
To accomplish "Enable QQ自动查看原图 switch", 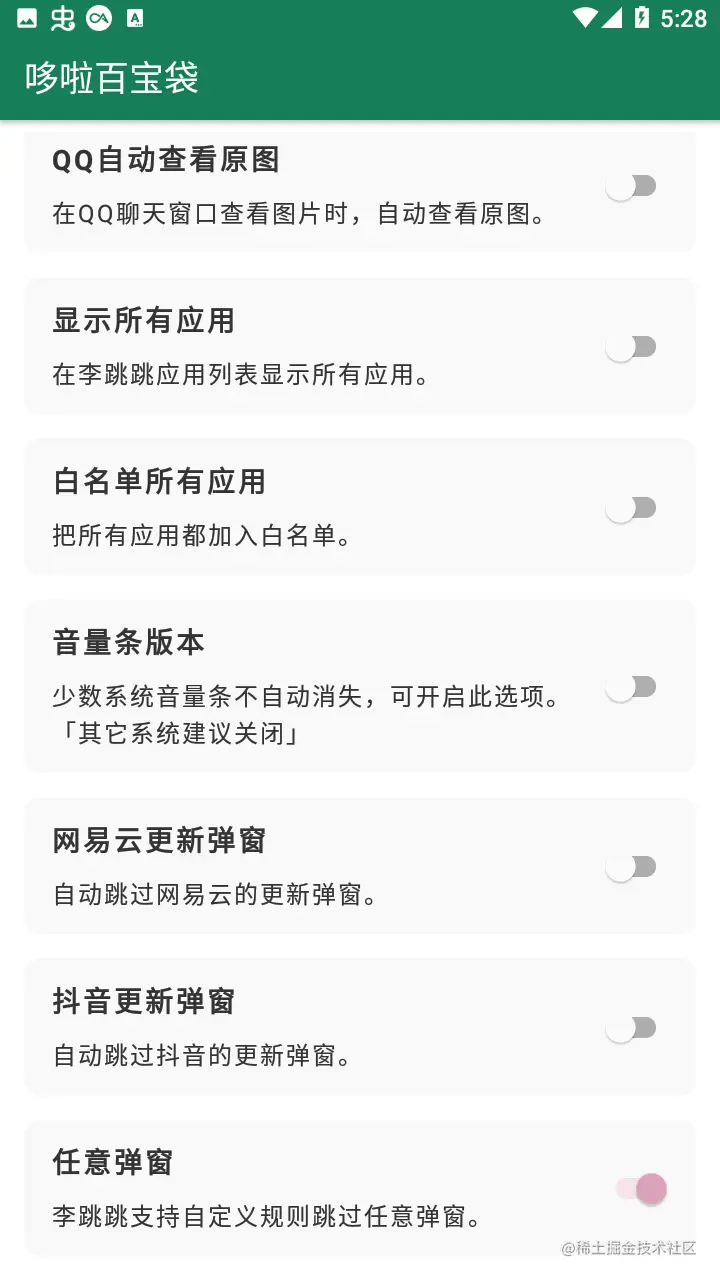I will pos(631,186).
